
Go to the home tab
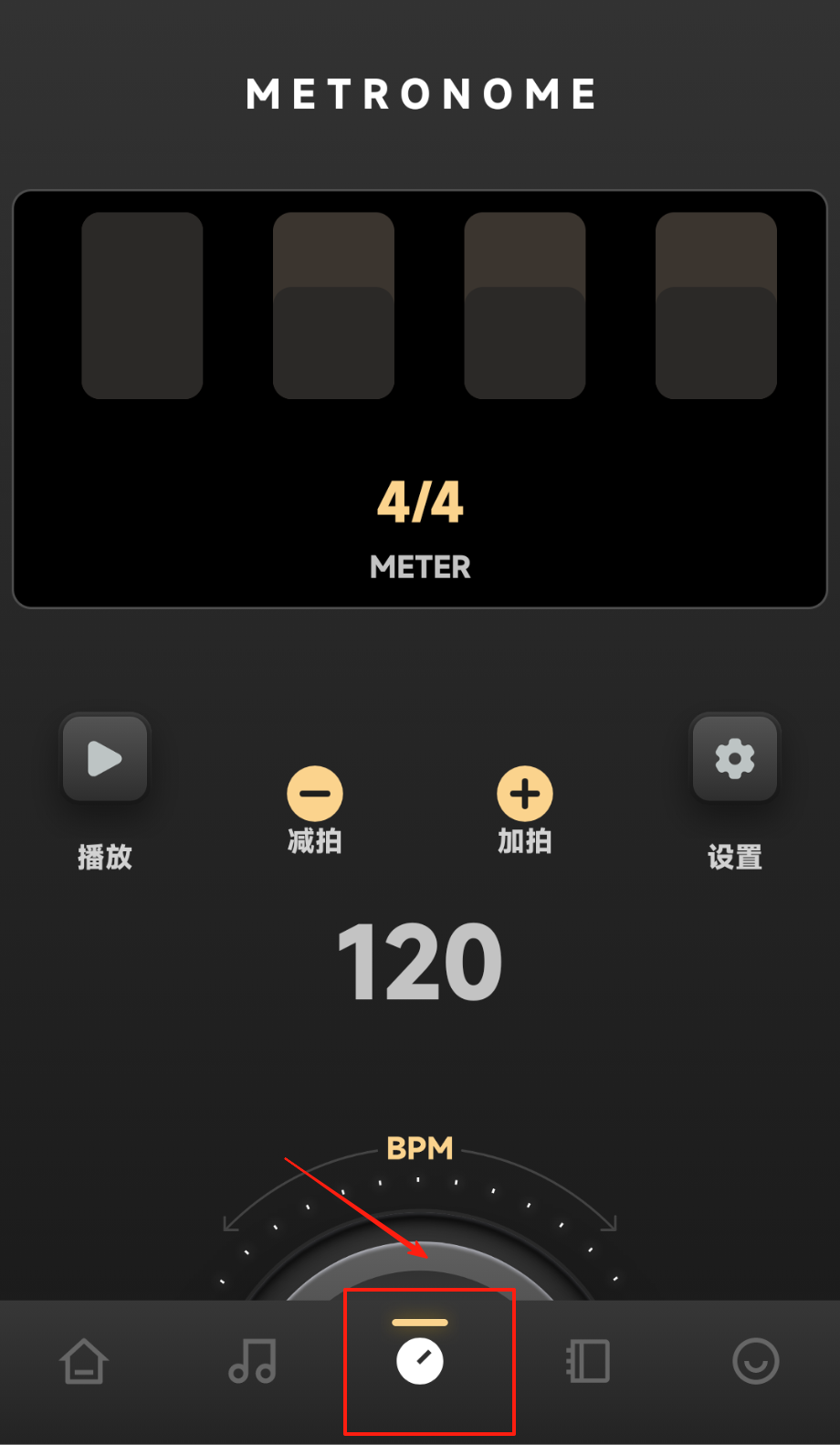[84, 1361]
